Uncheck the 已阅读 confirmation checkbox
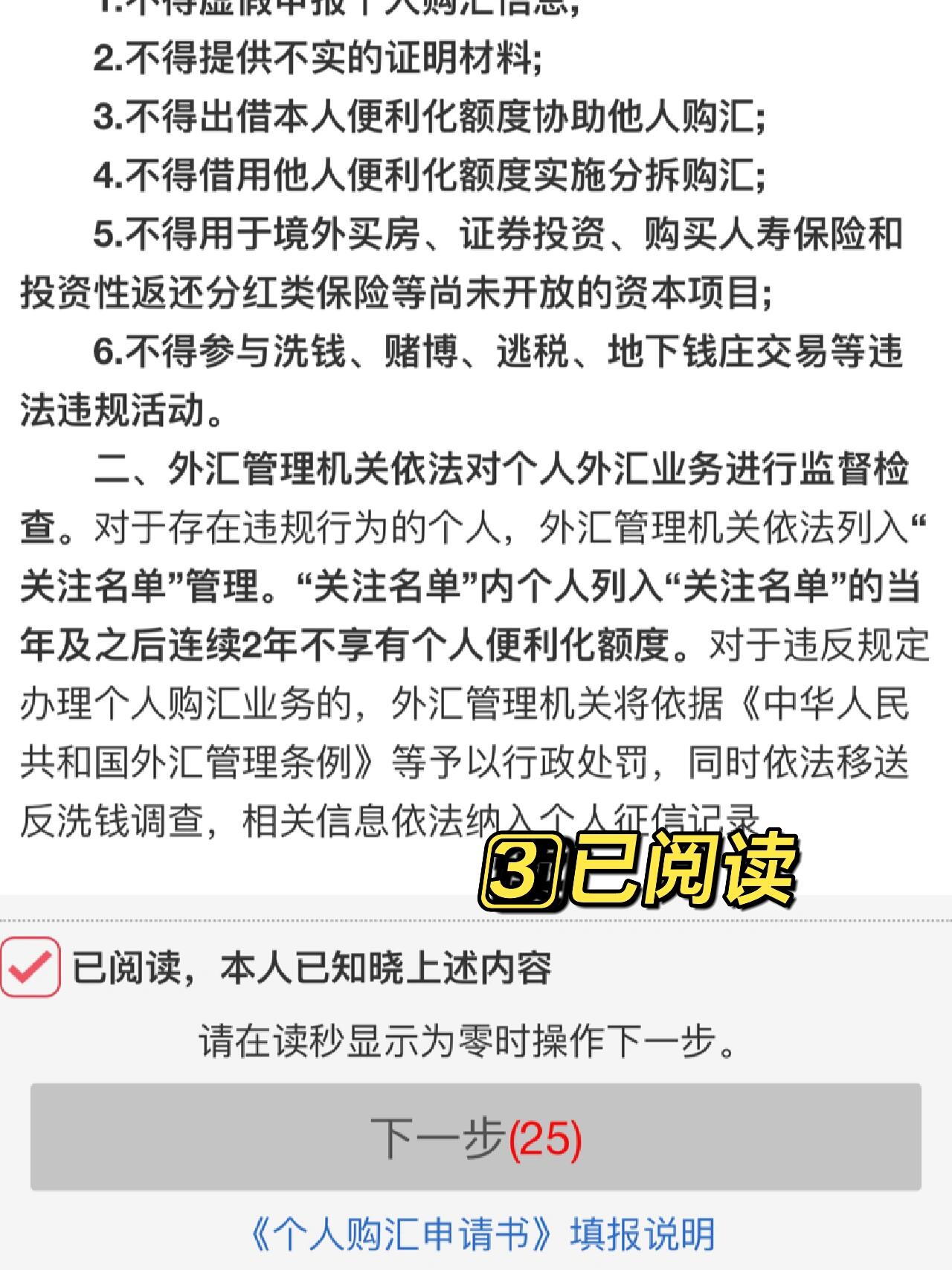Screen dimensions: 952x1270 [x=30, y=967]
